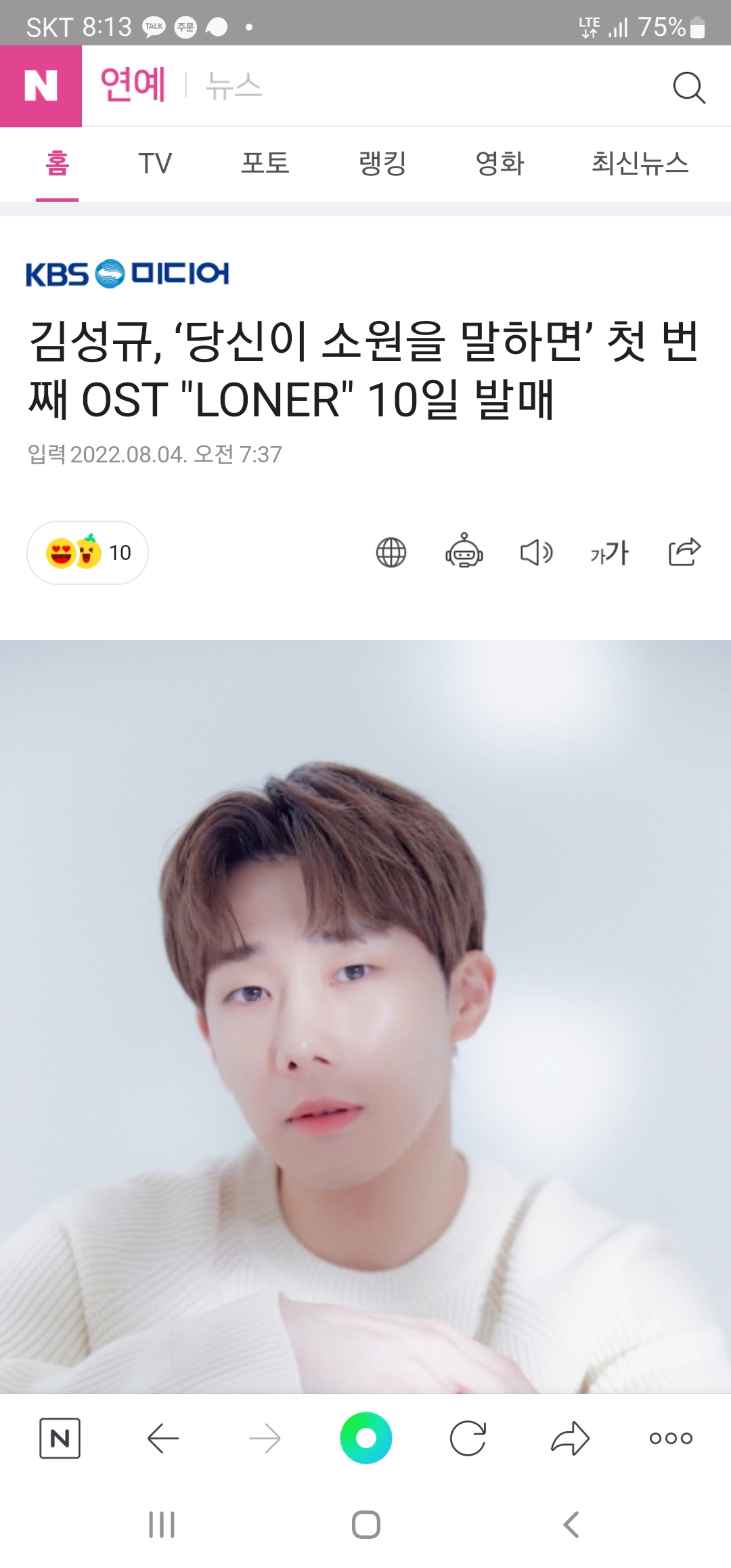This screenshot has width=731, height=1568.
Task: Listen to the article with speaker icon
Action: click(x=536, y=552)
